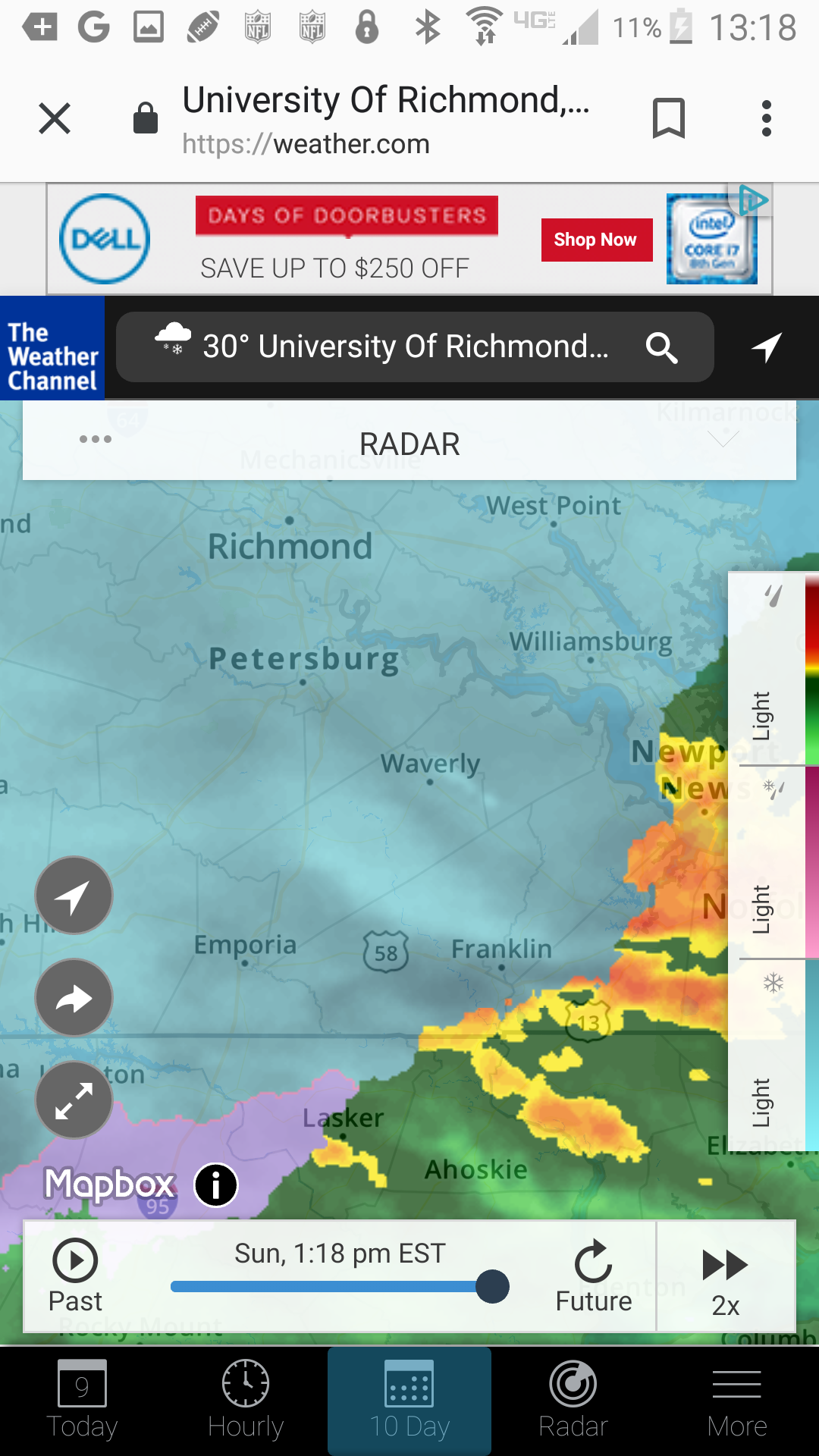Open the three-dot map options
Viewport: 819px width, 1456px height.
(x=96, y=439)
